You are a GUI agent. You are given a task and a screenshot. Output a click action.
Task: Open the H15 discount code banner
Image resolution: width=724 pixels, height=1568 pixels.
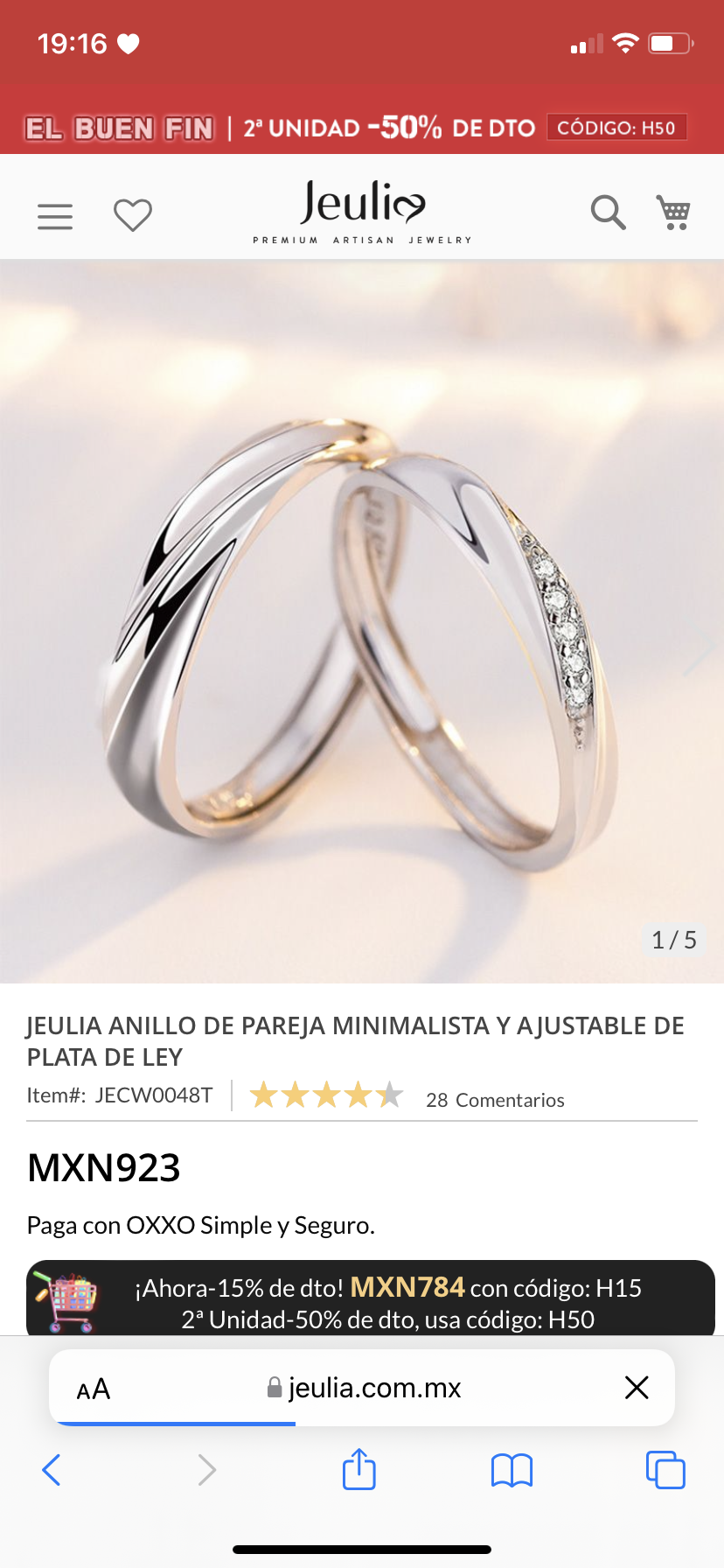pos(371,1299)
